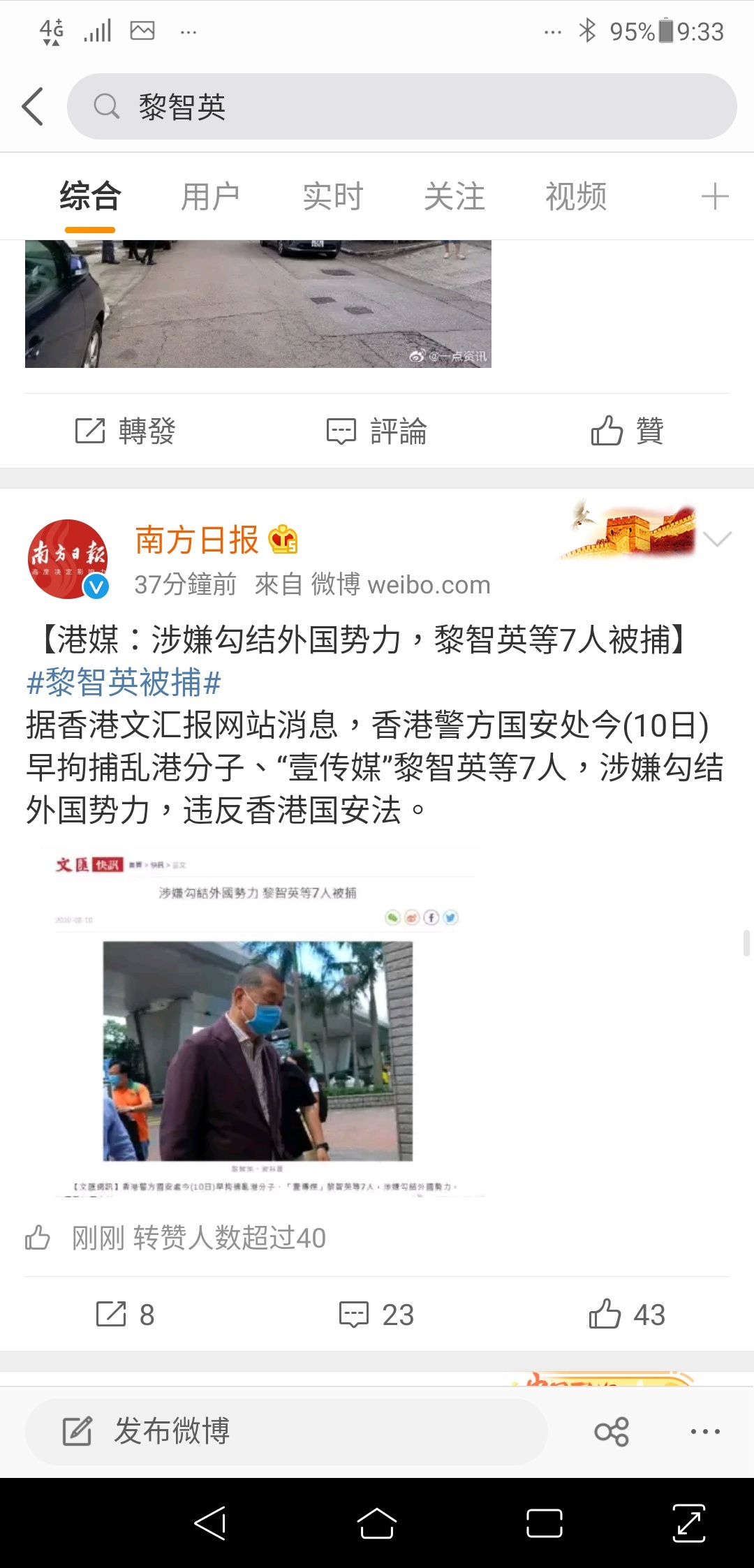Open the 23 comments on 南方日报 post
The width and height of the screenshot is (754, 1568).
point(377,1315)
